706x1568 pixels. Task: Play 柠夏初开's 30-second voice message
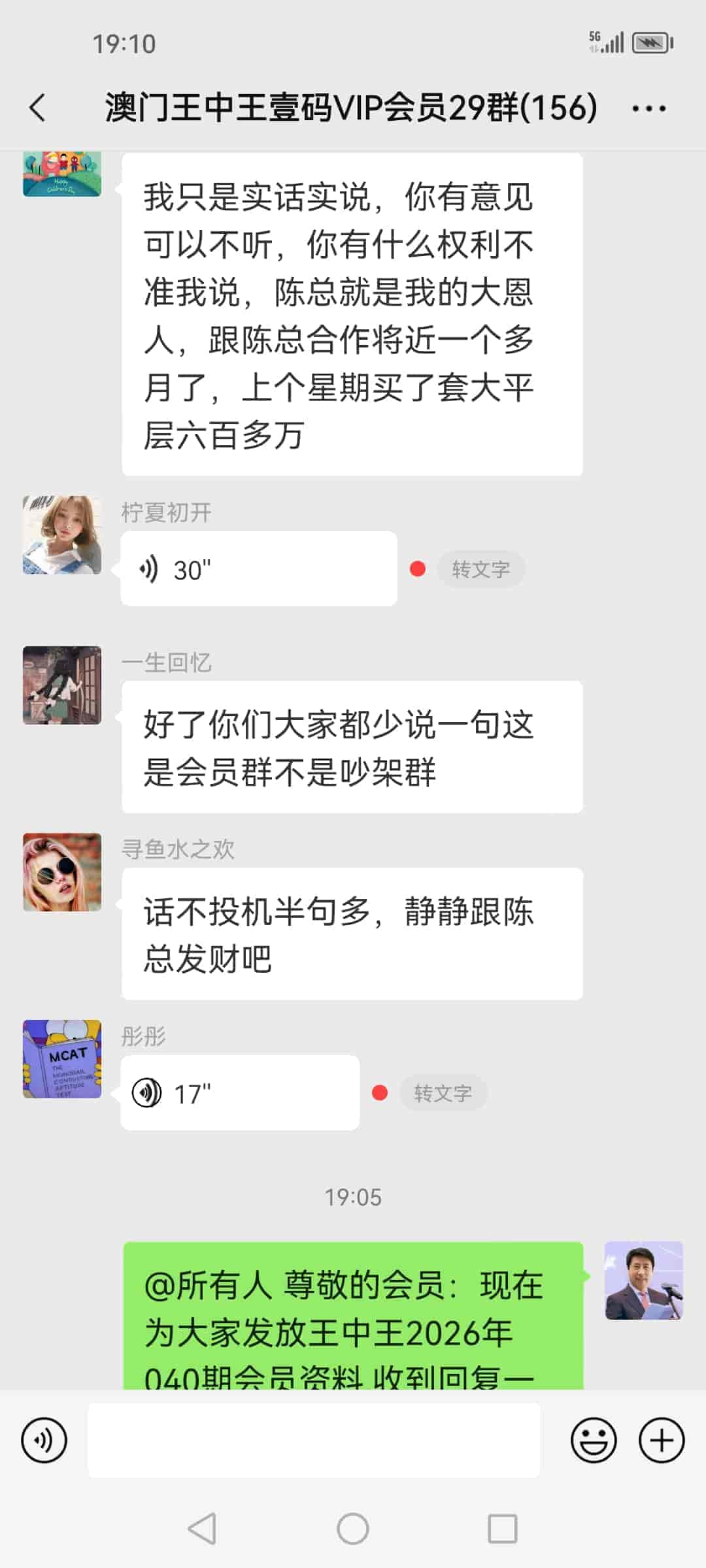[x=259, y=569]
